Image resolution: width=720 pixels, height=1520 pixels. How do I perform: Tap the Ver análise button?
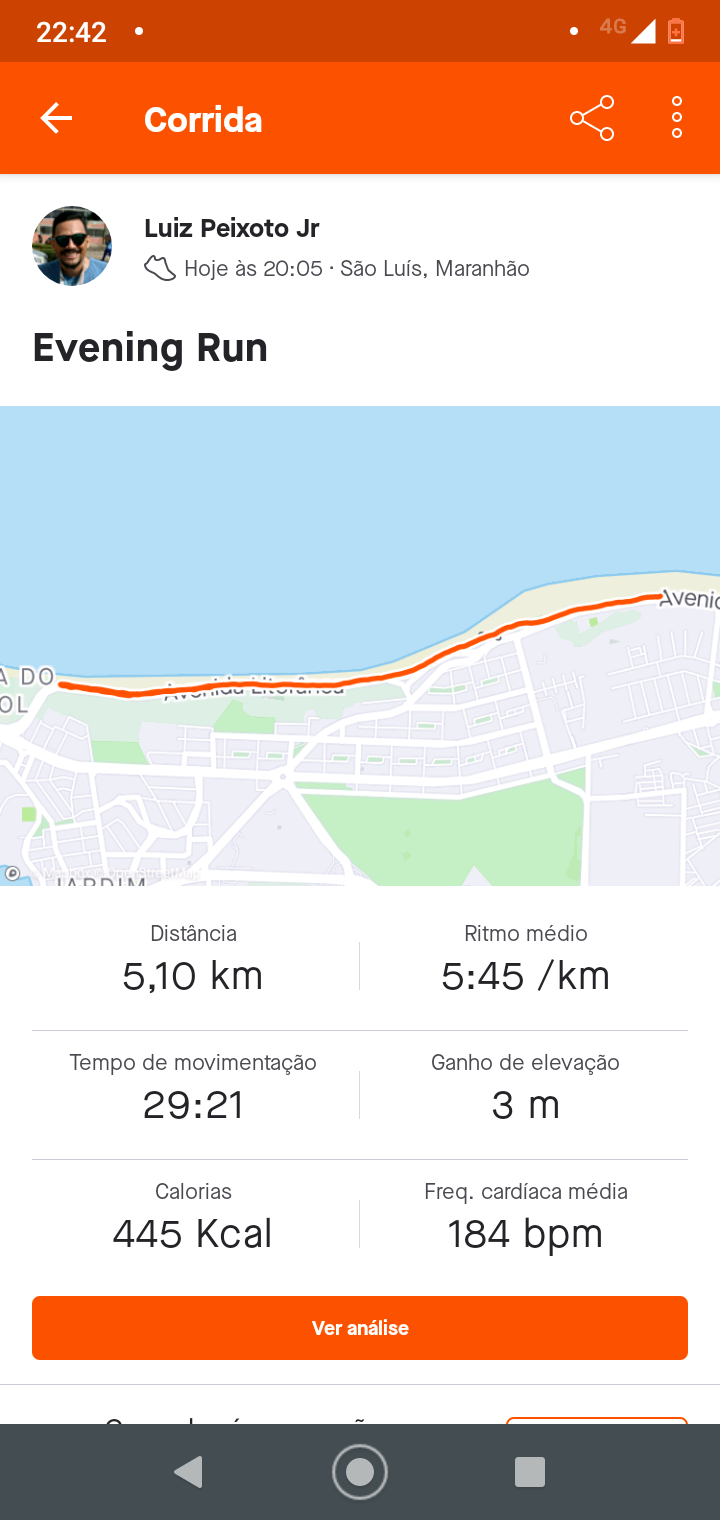click(360, 1328)
